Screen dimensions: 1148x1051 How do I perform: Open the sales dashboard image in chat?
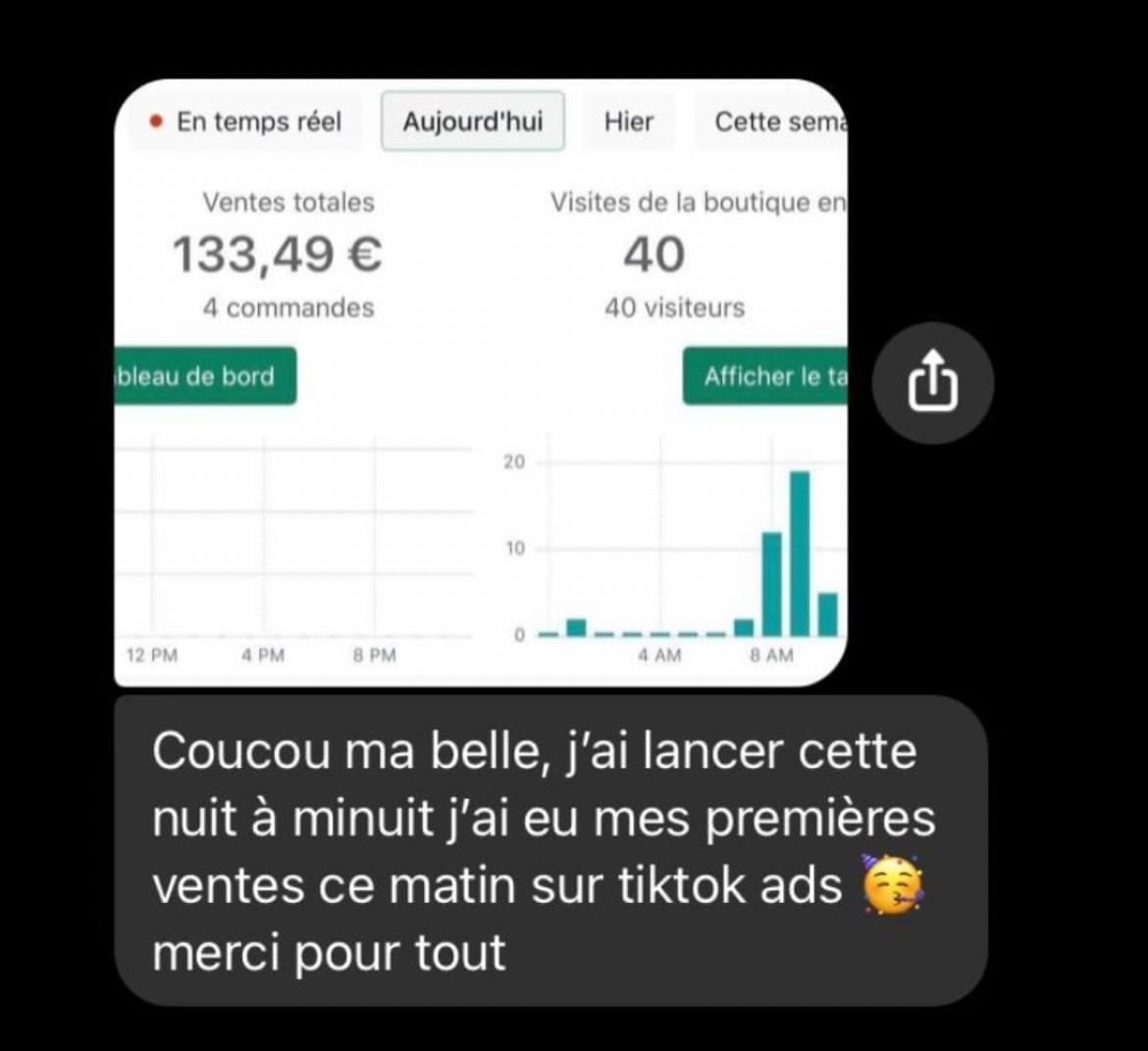(481, 383)
